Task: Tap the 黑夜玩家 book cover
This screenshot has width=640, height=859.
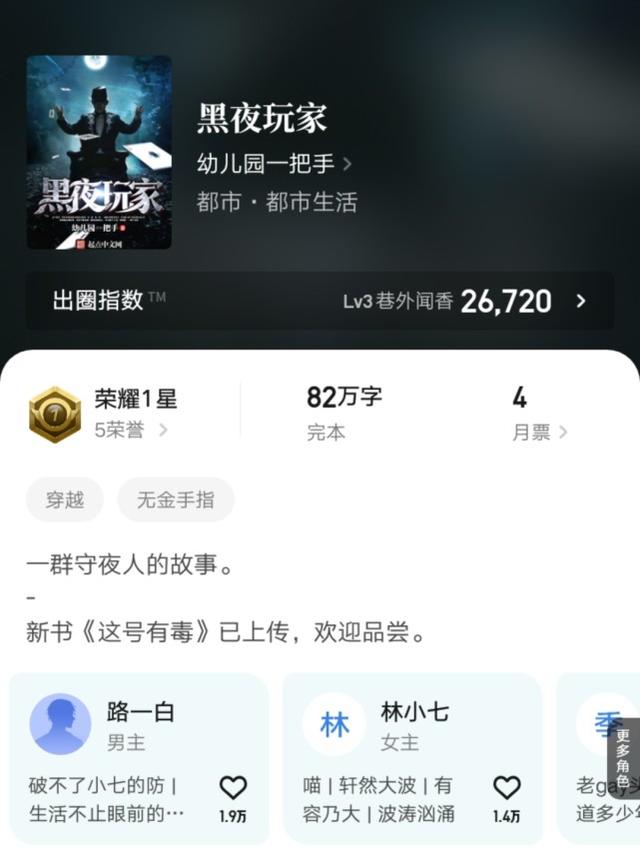Action: tap(99, 152)
